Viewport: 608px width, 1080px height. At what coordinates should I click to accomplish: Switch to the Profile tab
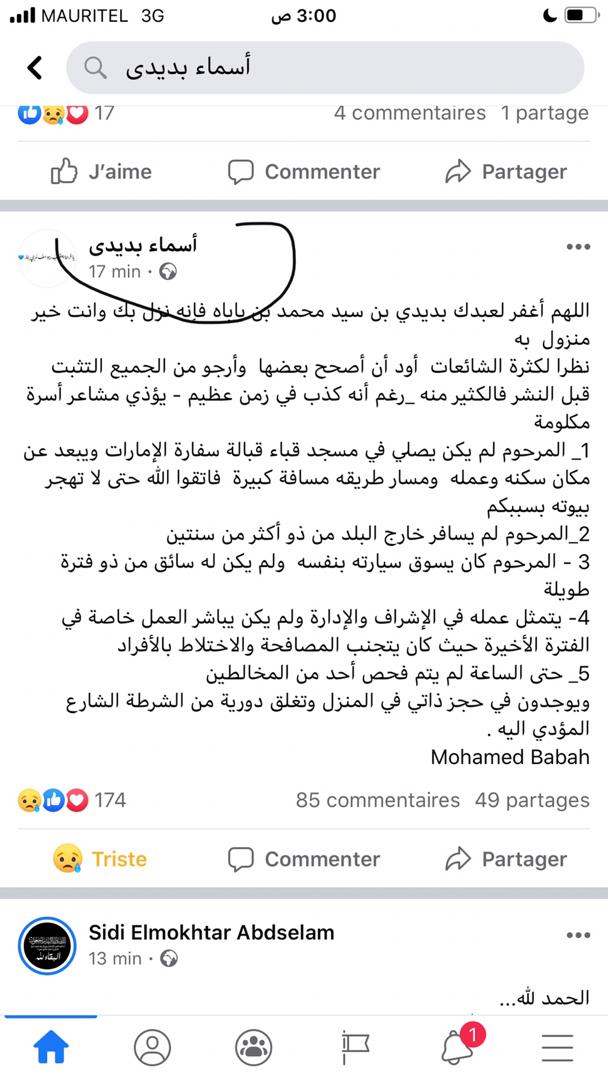tap(152, 1046)
